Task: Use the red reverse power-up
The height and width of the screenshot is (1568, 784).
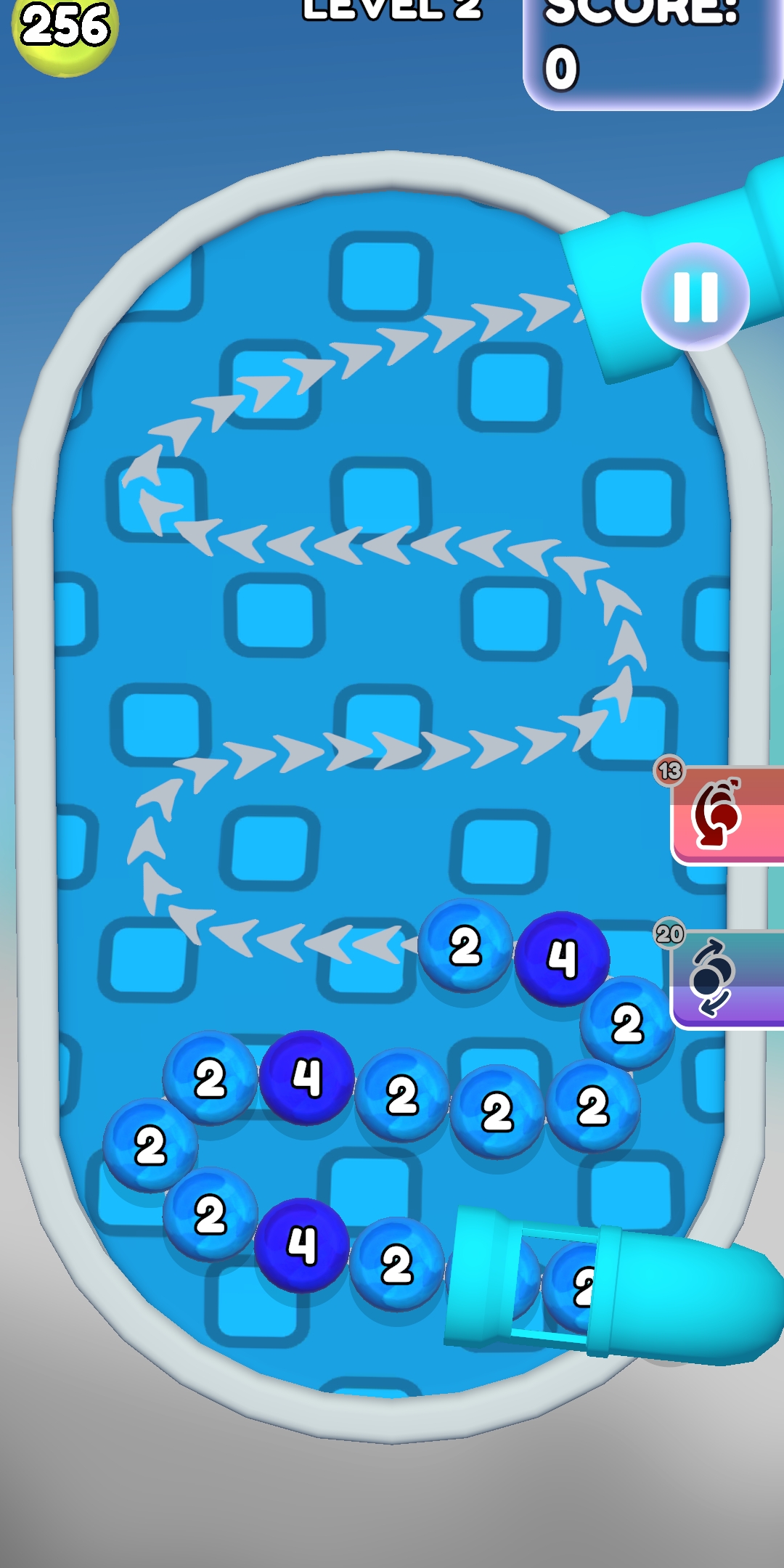Action: click(726, 817)
